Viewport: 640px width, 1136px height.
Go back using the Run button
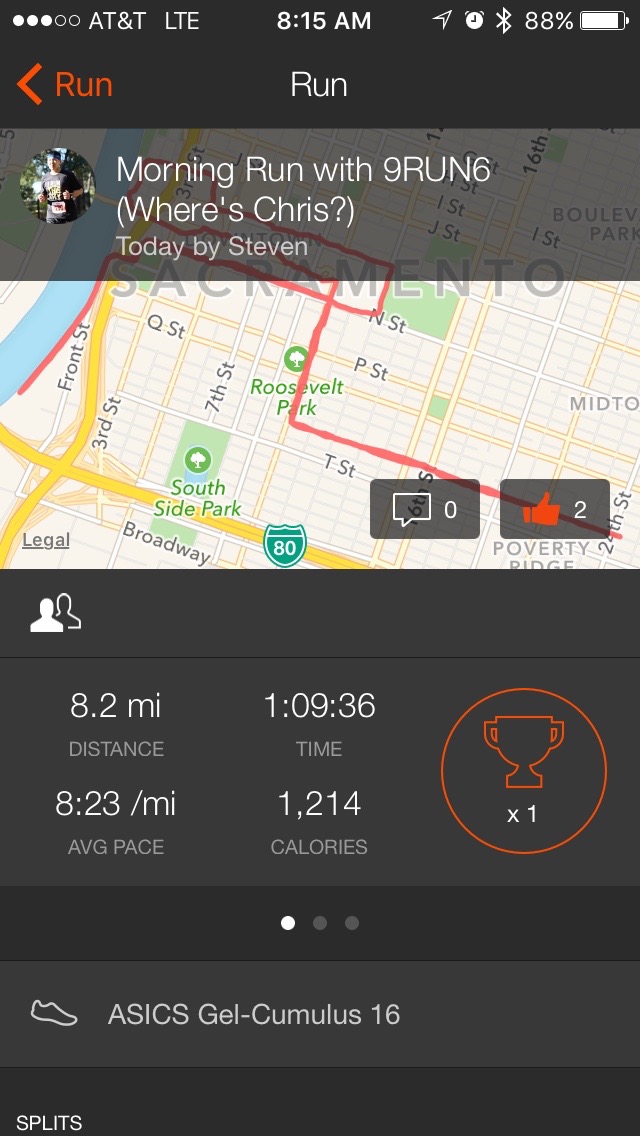(x=65, y=85)
